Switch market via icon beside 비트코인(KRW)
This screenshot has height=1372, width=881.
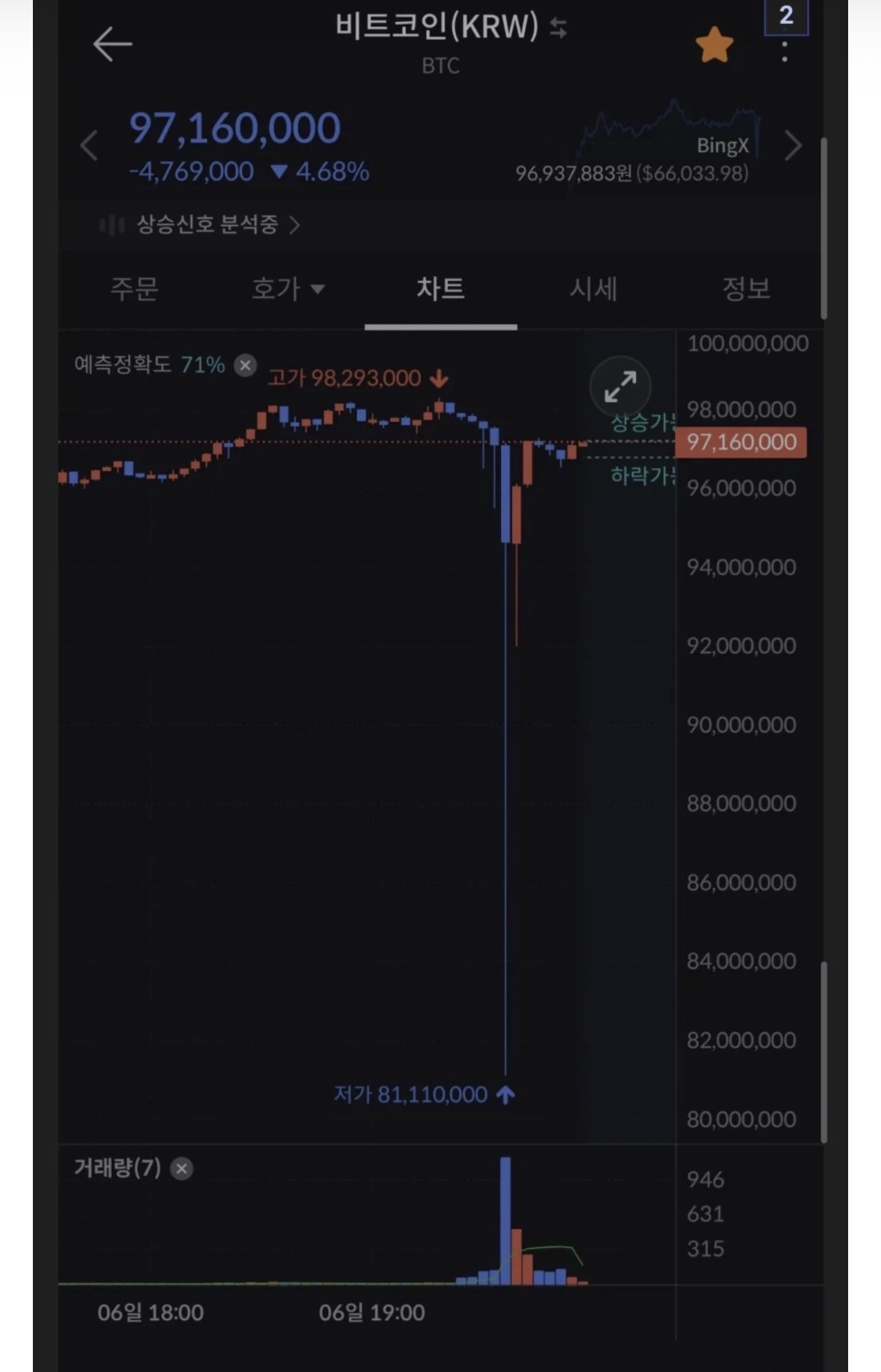[x=559, y=28]
